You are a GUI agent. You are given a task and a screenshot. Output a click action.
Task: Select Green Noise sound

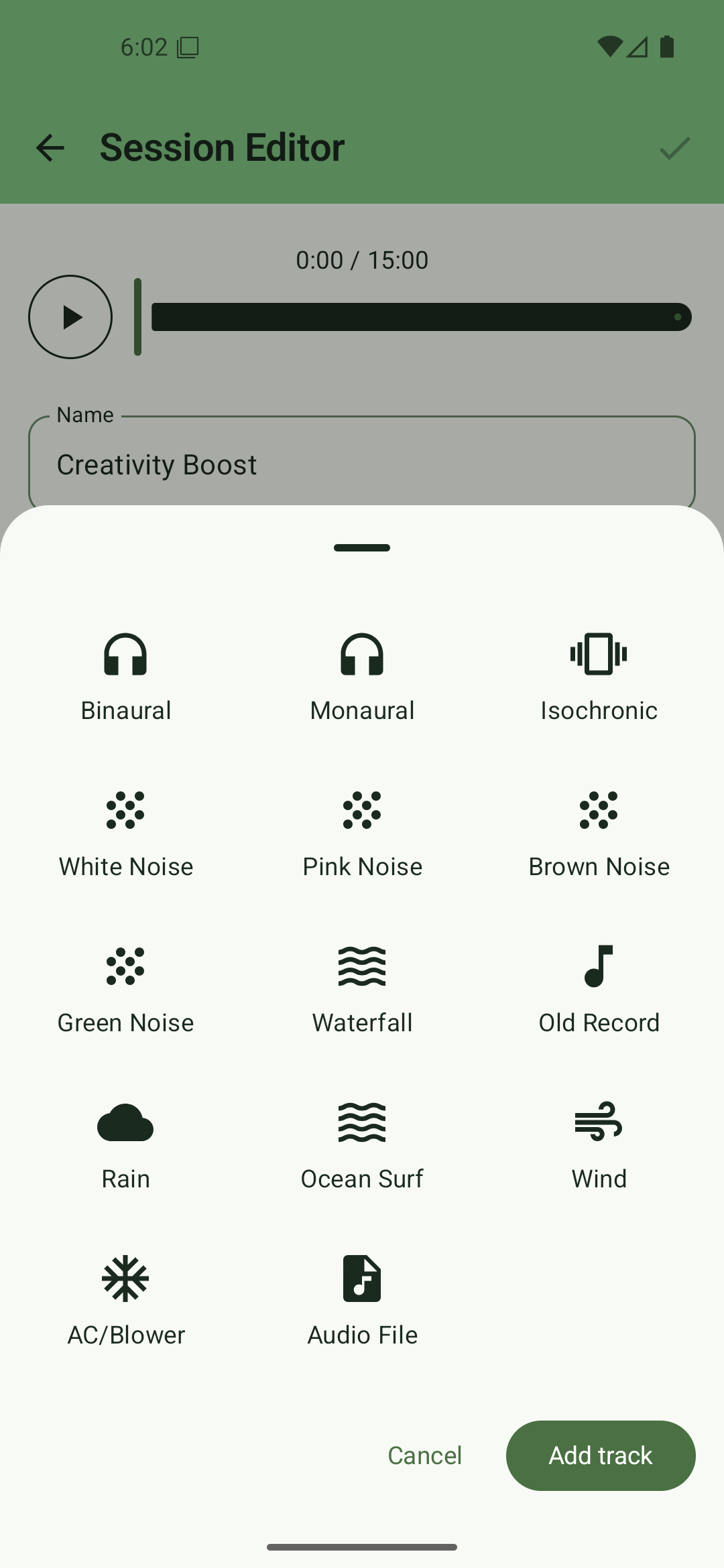pos(125,987)
